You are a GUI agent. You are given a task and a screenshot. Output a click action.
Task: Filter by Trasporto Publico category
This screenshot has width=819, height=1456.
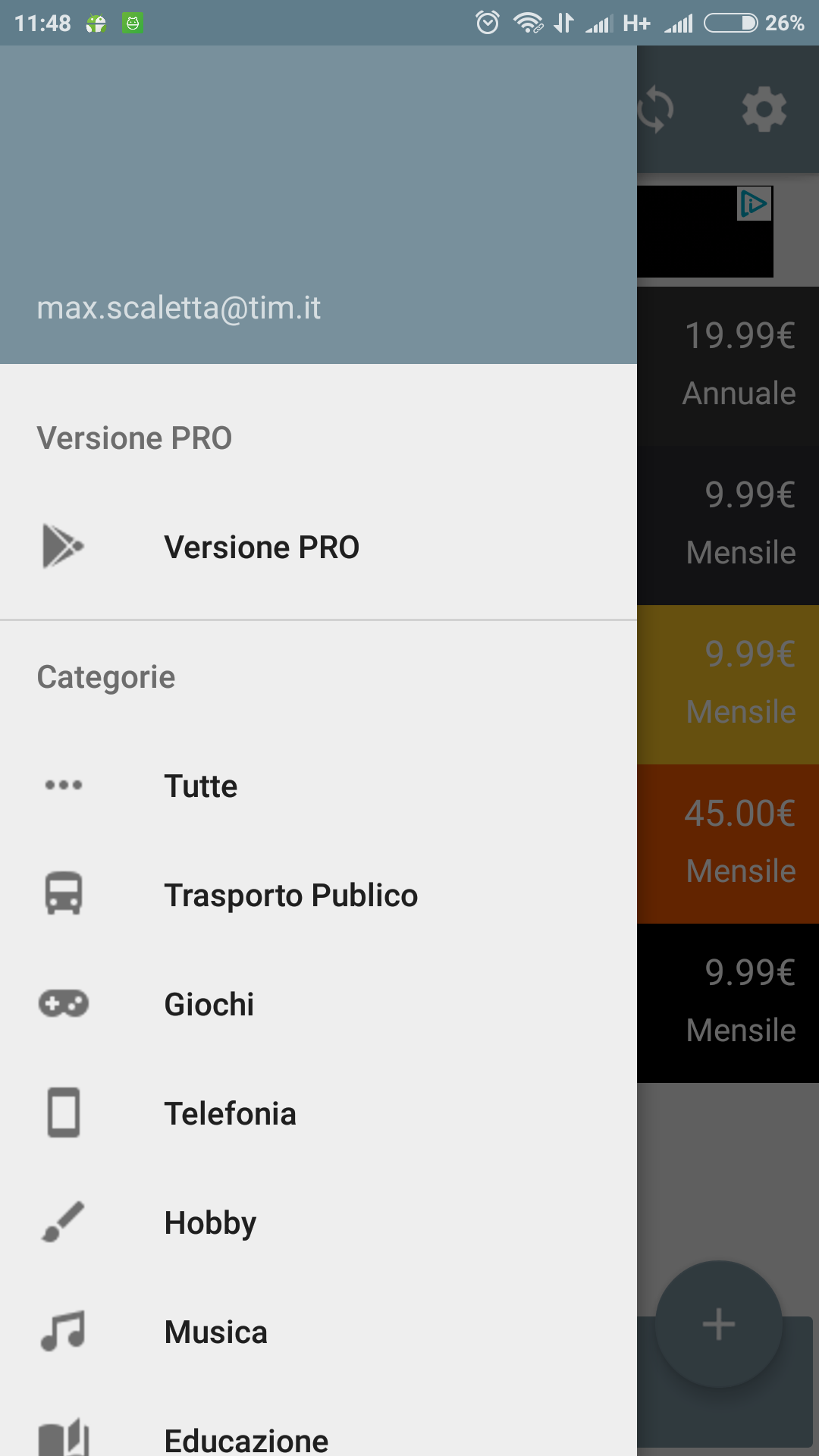[318, 895]
